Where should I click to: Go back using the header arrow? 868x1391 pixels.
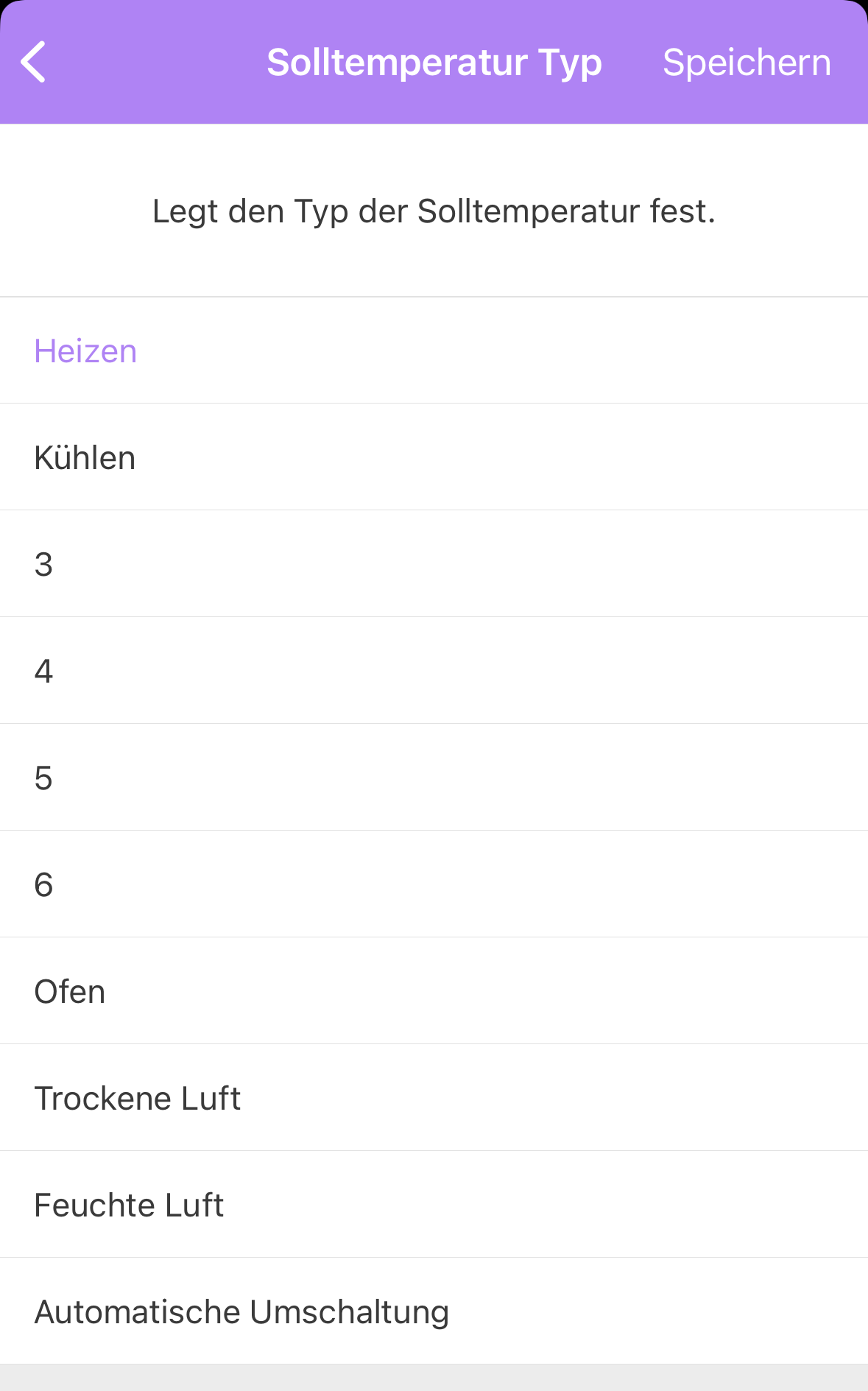pyautogui.click(x=34, y=62)
